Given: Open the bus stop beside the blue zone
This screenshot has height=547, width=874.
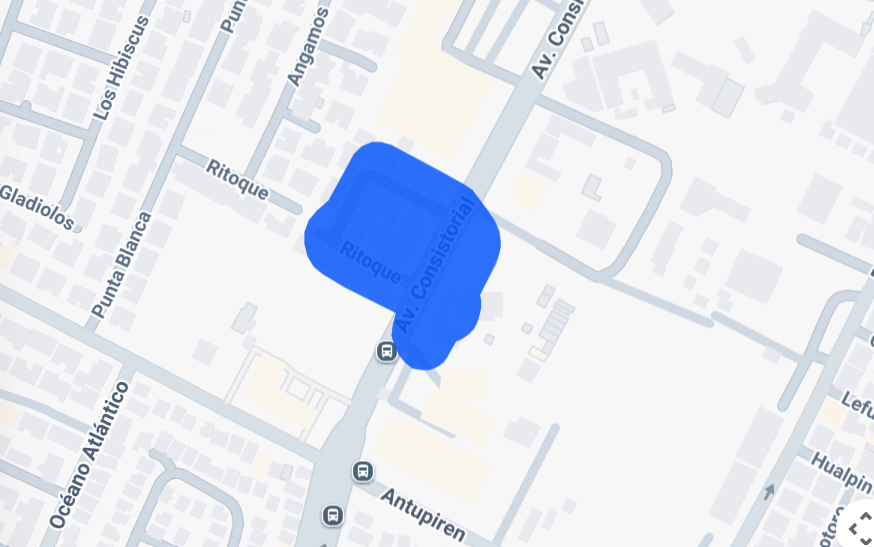Looking at the screenshot, I should tap(386, 351).
